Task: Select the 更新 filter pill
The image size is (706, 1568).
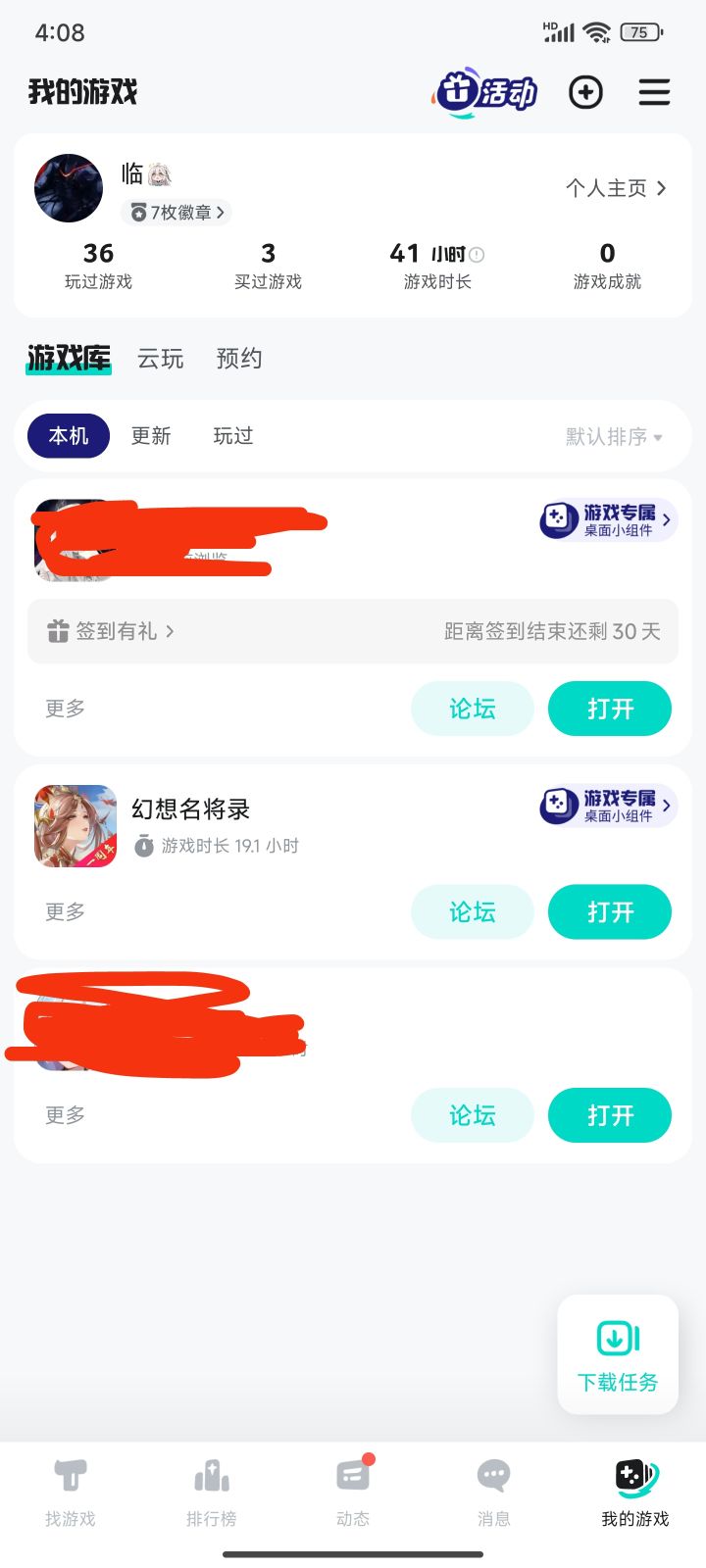Action: (x=150, y=436)
